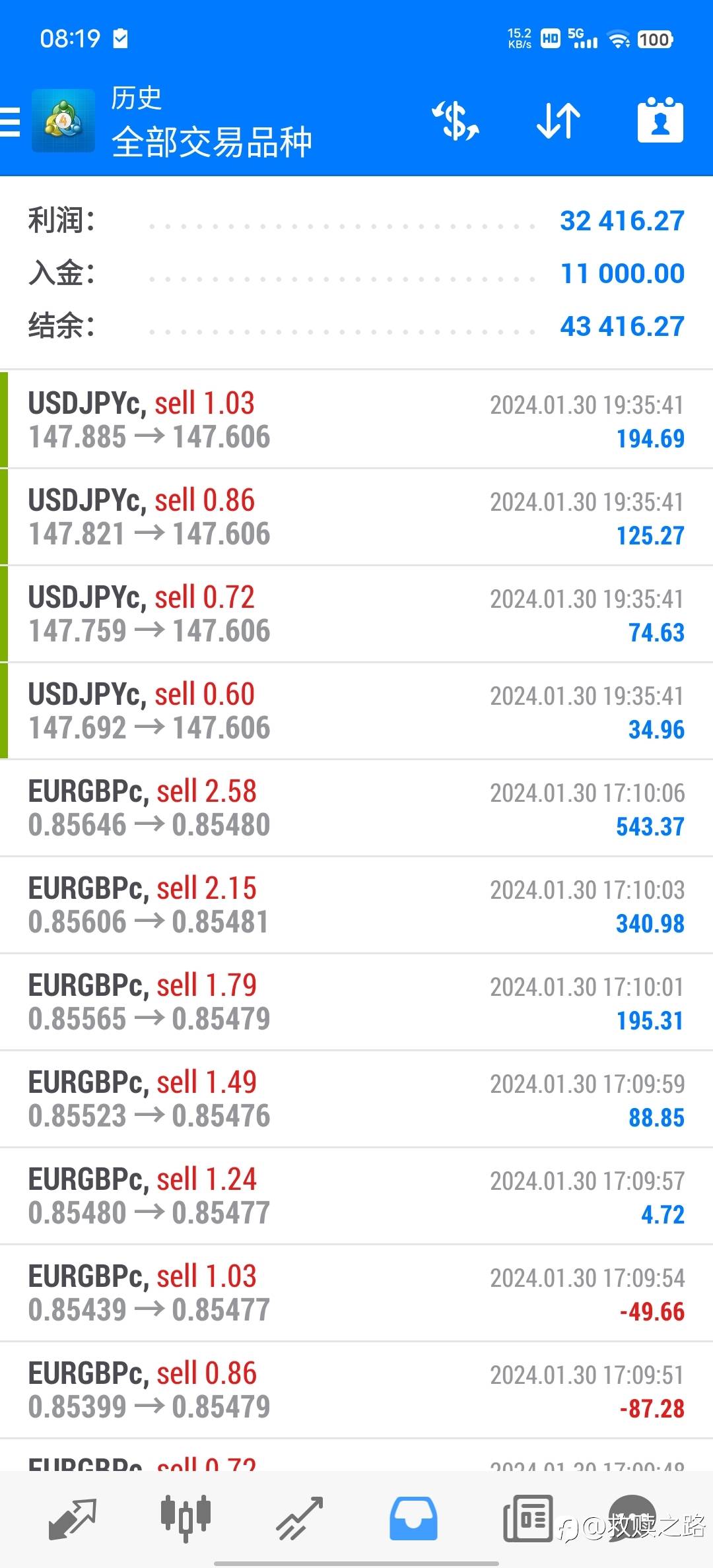
Task: Switch to the Trade tab
Action: click(x=299, y=1518)
